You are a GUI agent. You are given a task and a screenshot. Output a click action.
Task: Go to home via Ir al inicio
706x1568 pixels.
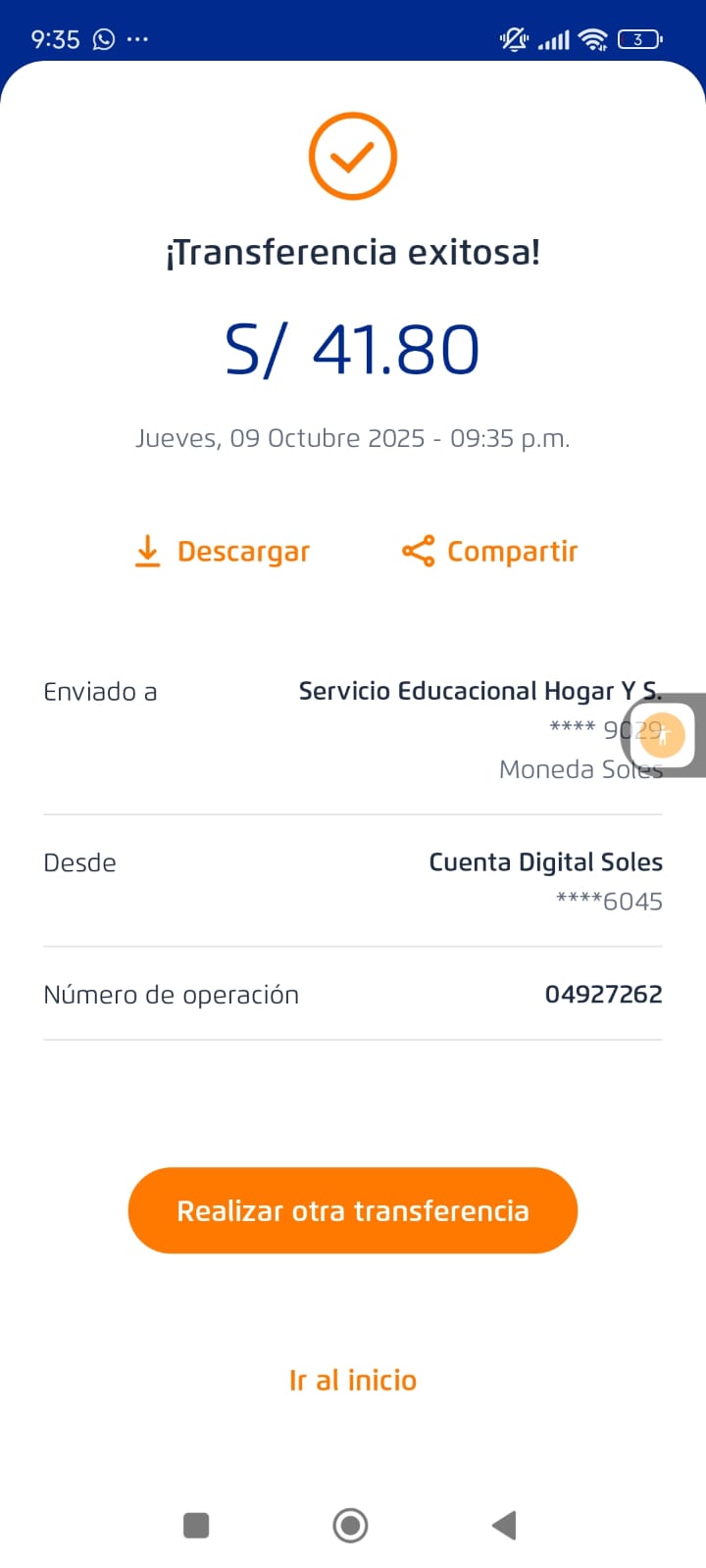(353, 1380)
